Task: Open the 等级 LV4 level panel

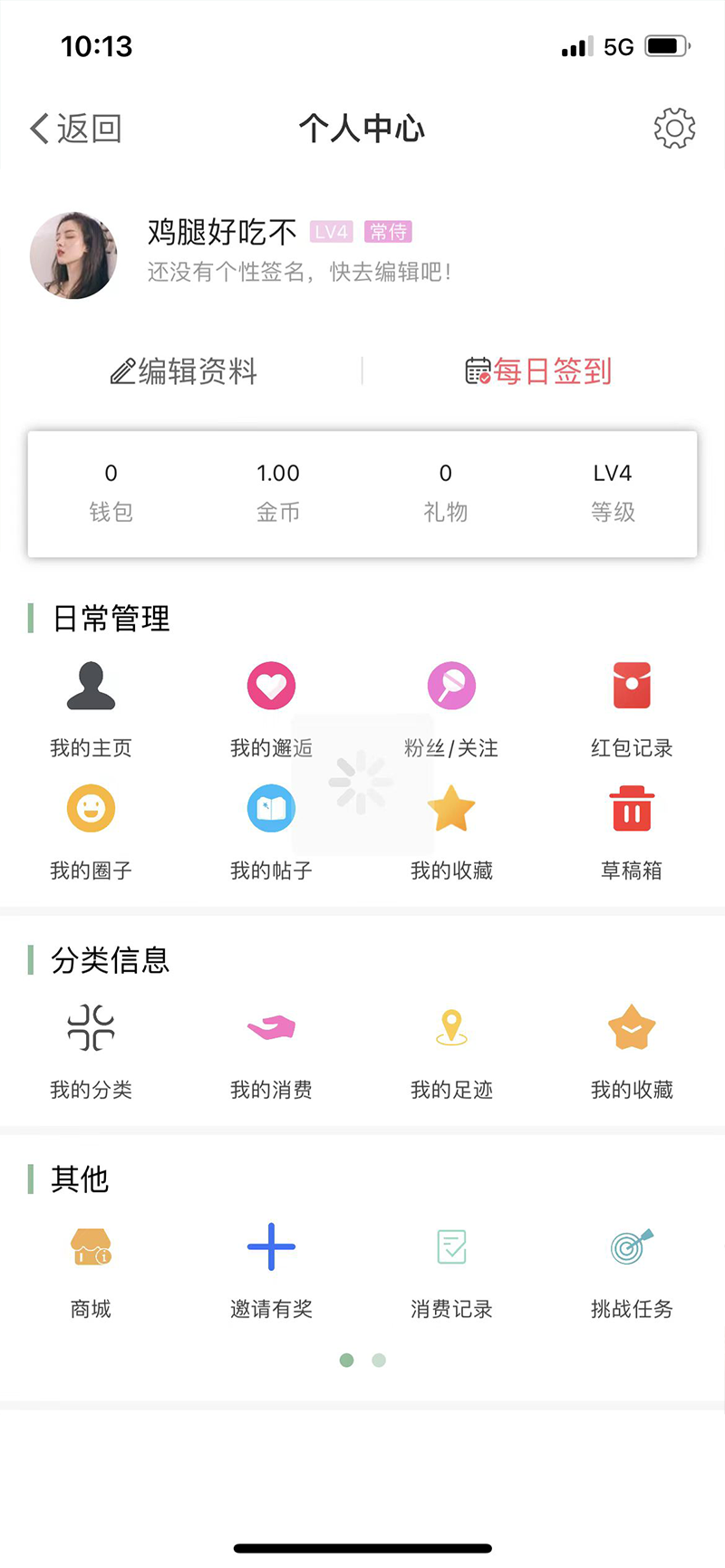Action: coord(613,489)
